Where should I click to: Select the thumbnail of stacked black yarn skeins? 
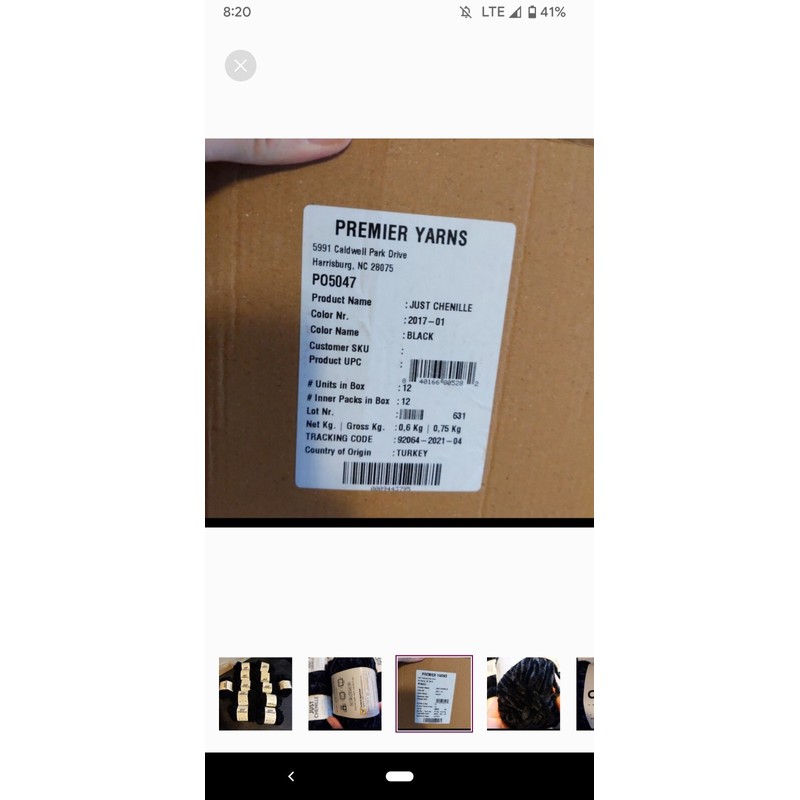(x=255, y=694)
